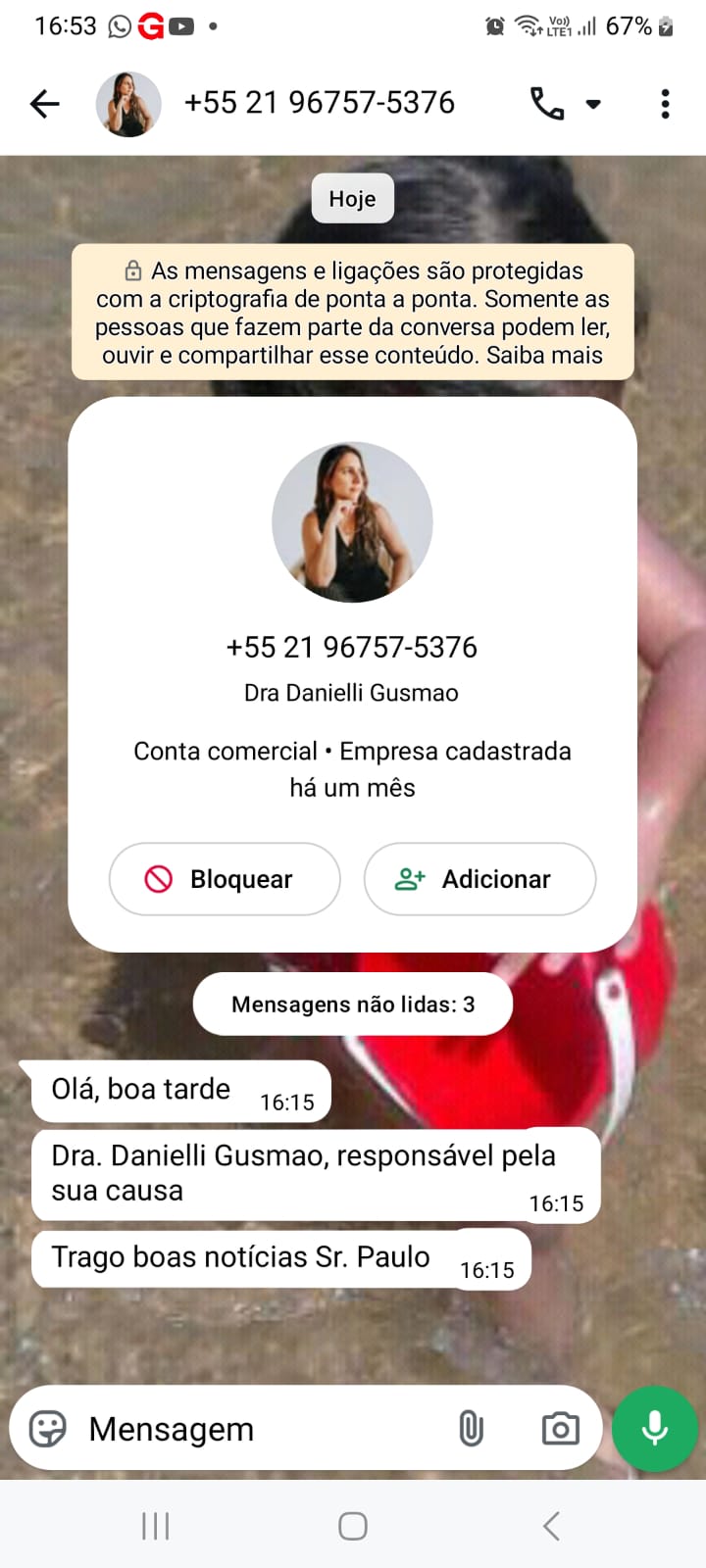The height and width of the screenshot is (1568, 706).
Task: Go to the home screen
Action: click(353, 1526)
